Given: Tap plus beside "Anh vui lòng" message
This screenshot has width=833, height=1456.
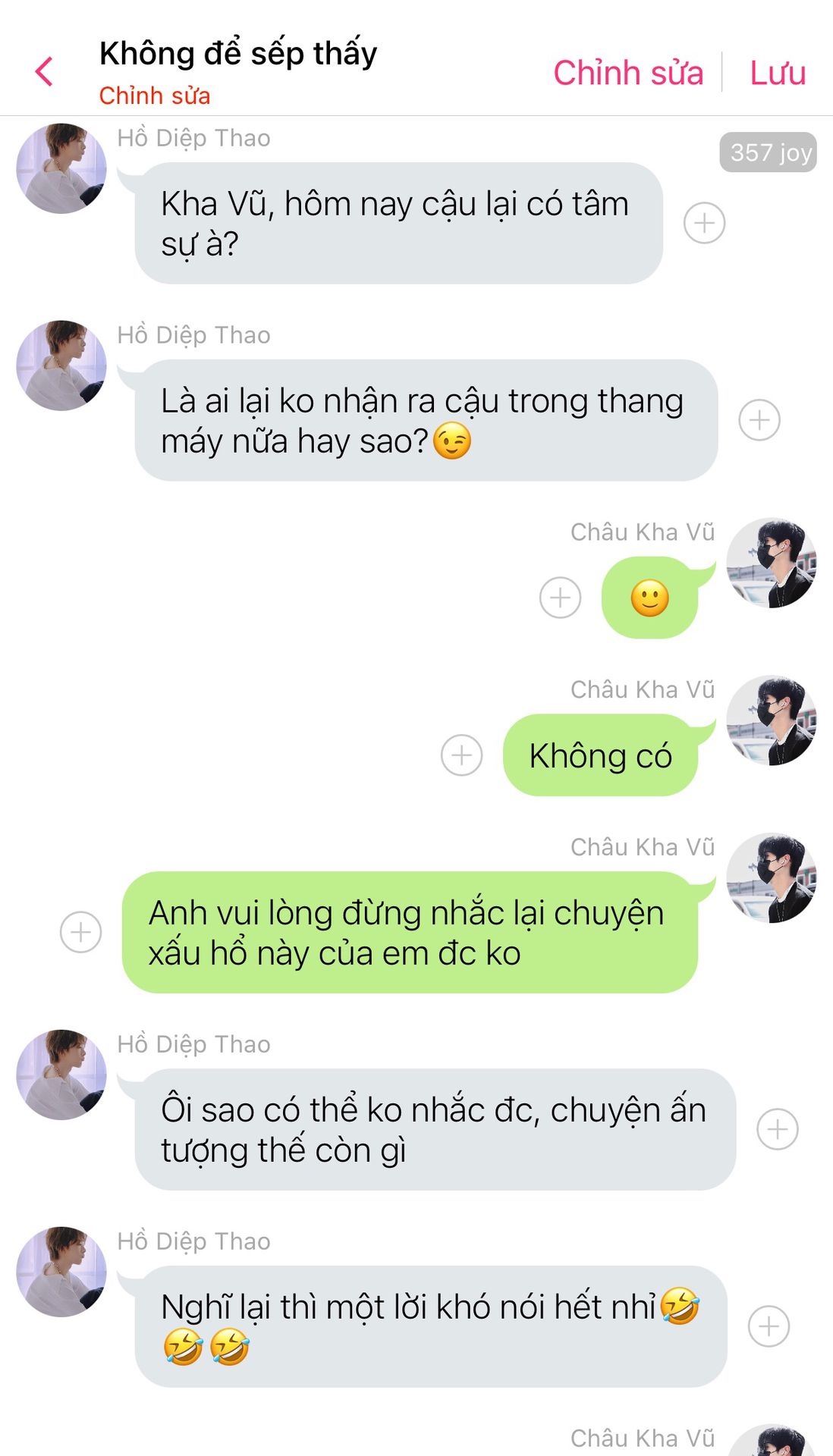Looking at the screenshot, I should click(80, 932).
